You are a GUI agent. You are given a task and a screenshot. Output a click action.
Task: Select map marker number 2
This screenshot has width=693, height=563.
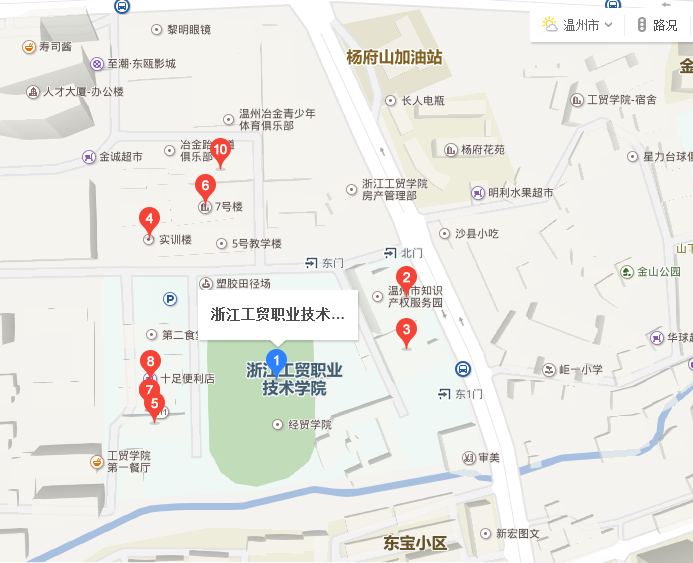(x=406, y=279)
